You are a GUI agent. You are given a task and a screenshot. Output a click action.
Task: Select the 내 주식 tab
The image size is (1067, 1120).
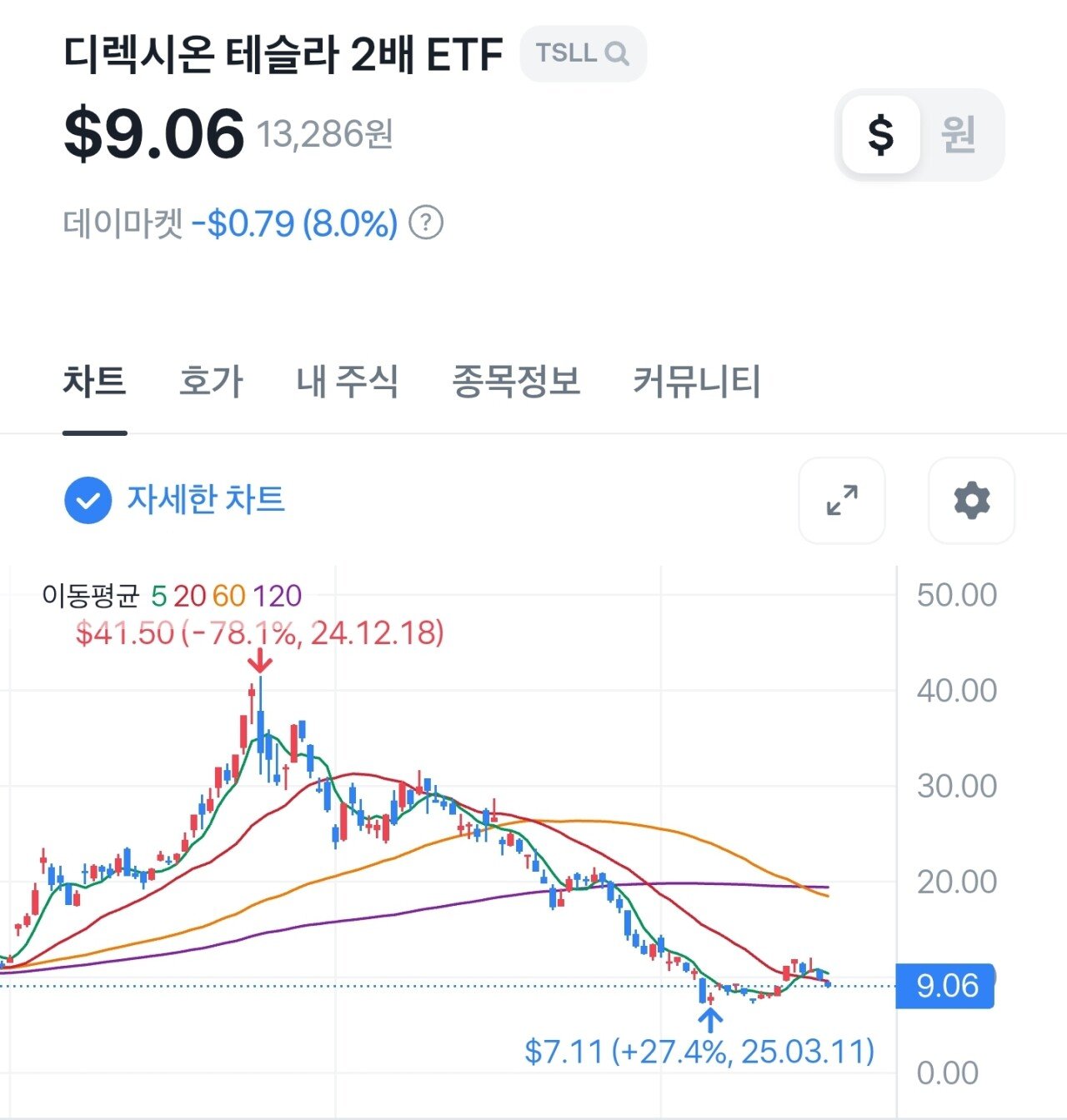point(347,382)
